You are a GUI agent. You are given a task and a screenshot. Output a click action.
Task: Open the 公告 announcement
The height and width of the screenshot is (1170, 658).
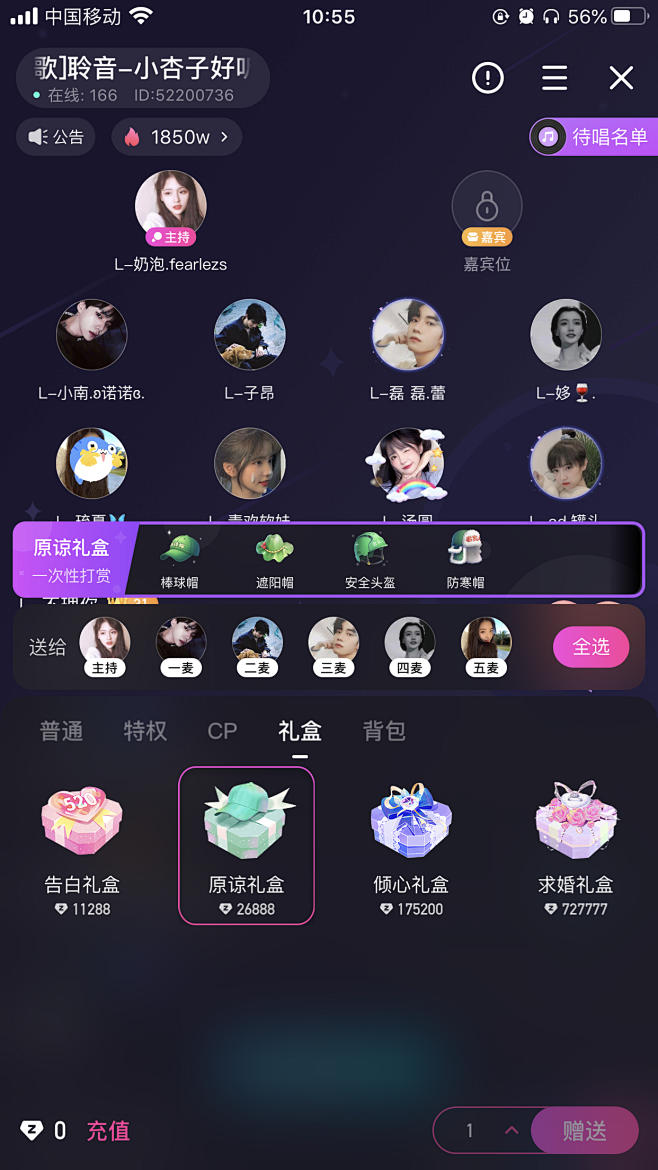[x=56, y=137]
